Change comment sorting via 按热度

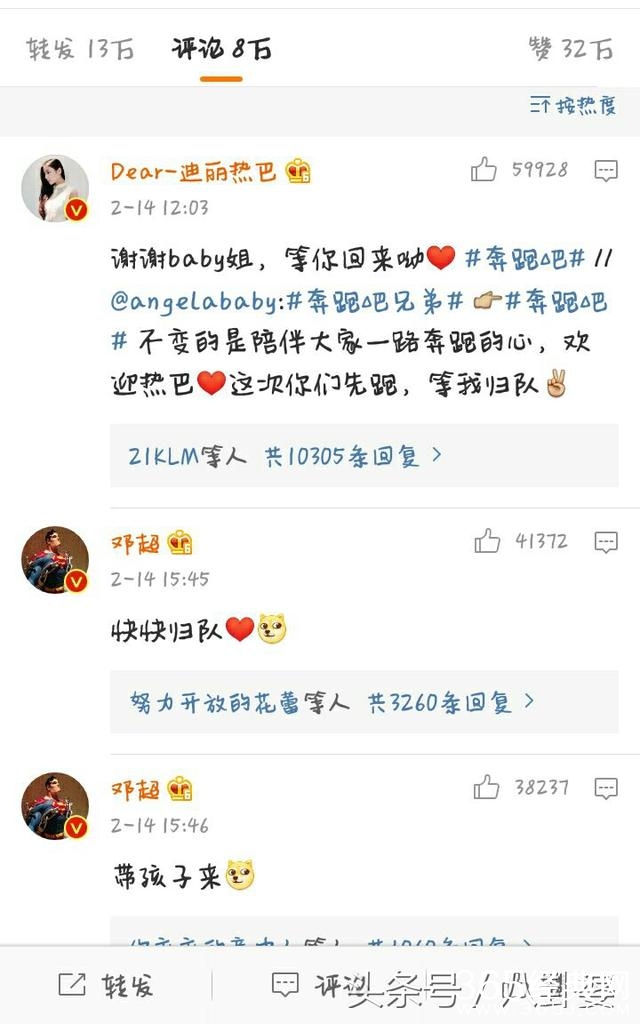click(573, 105)
